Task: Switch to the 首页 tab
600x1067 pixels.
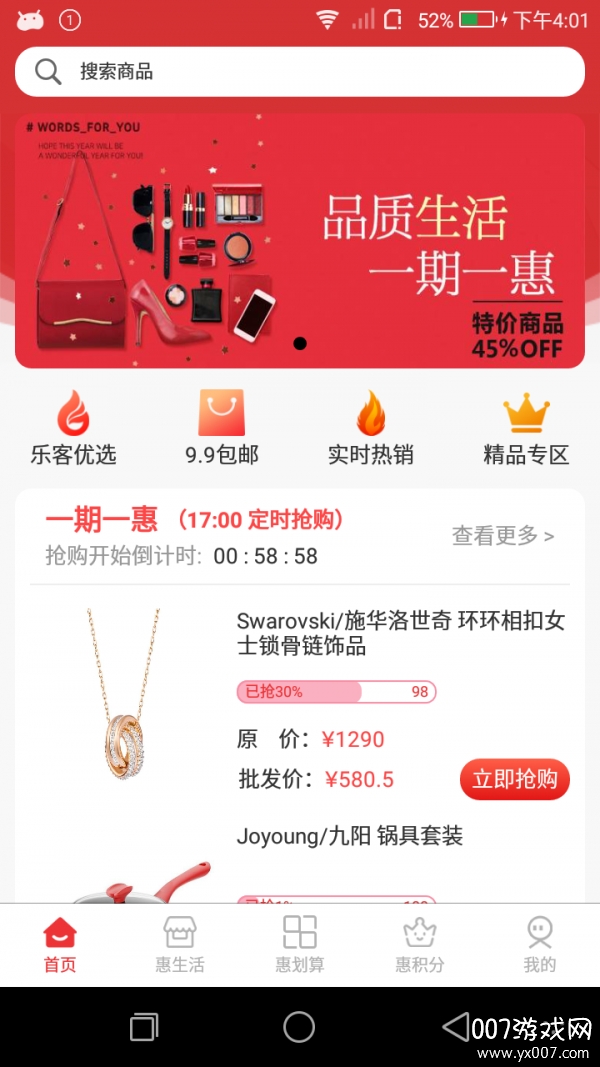Action: 60,945
